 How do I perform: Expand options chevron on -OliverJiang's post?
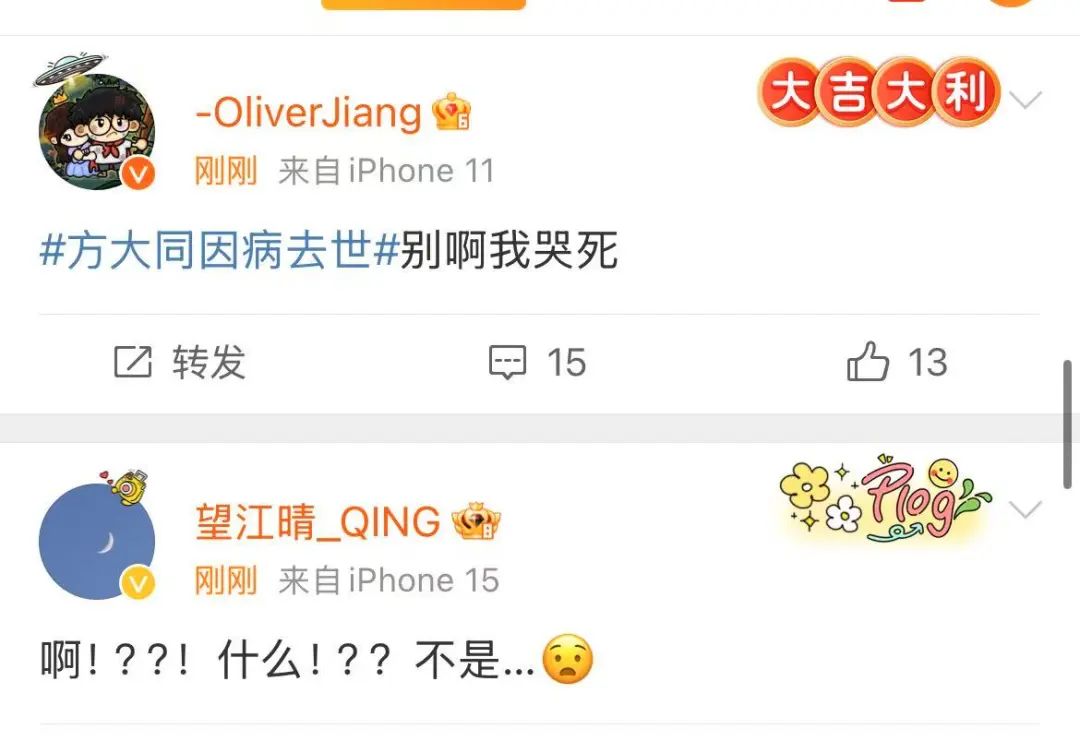point(1026,100)
